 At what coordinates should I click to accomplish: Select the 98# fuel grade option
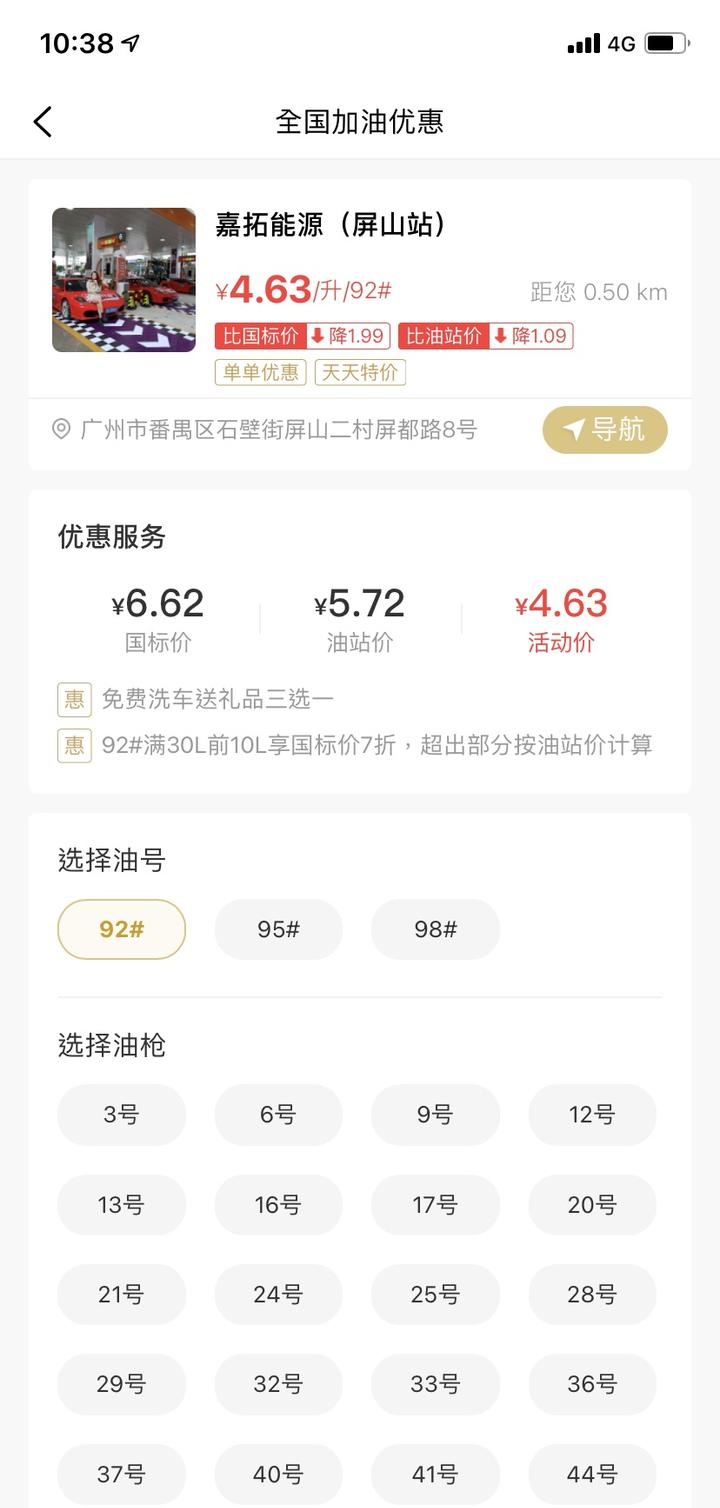(435, 929)
